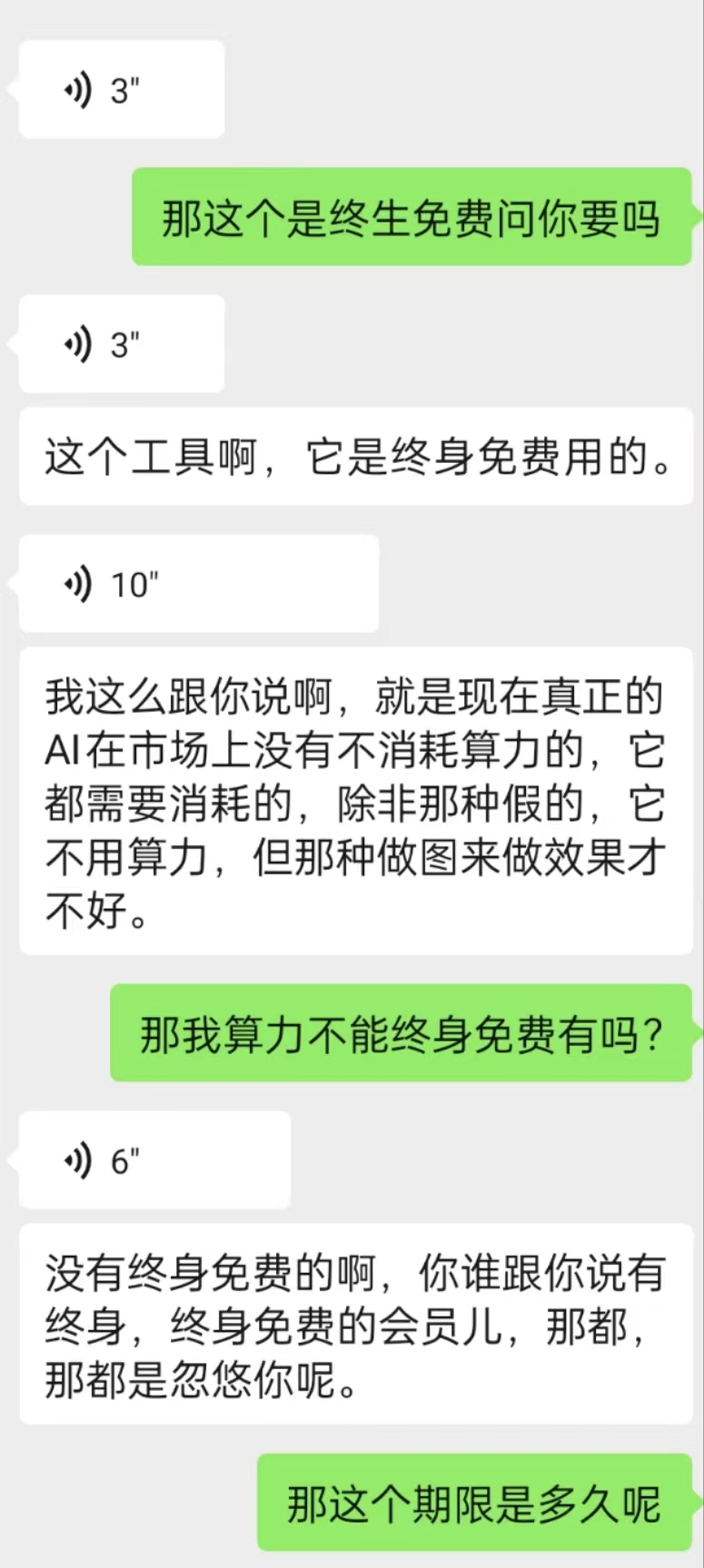Play the 3-second voice message transcribed as 这个工具啊
Viewport: 704px width, 1568px height.
tap(122, 344)
